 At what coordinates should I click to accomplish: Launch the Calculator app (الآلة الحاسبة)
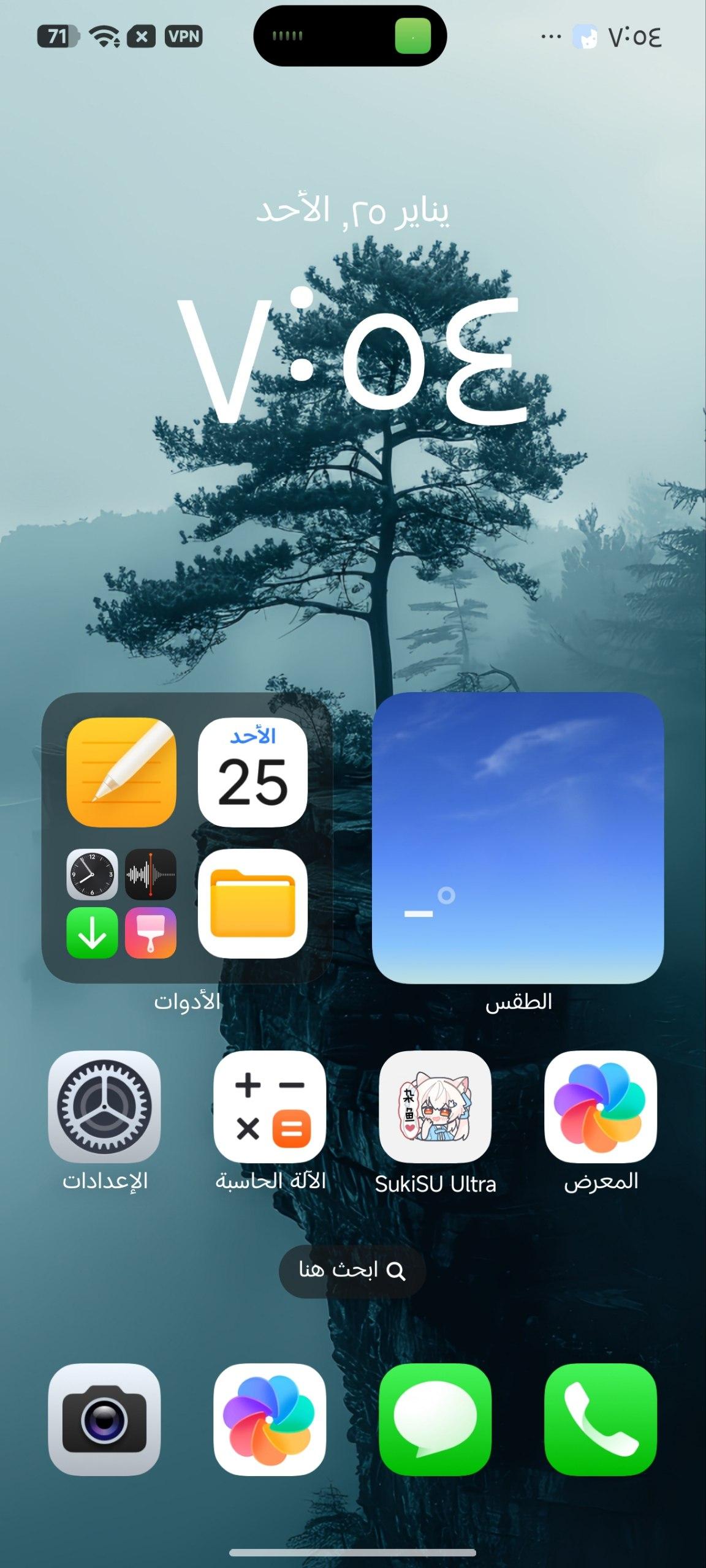coord(270,1106)
